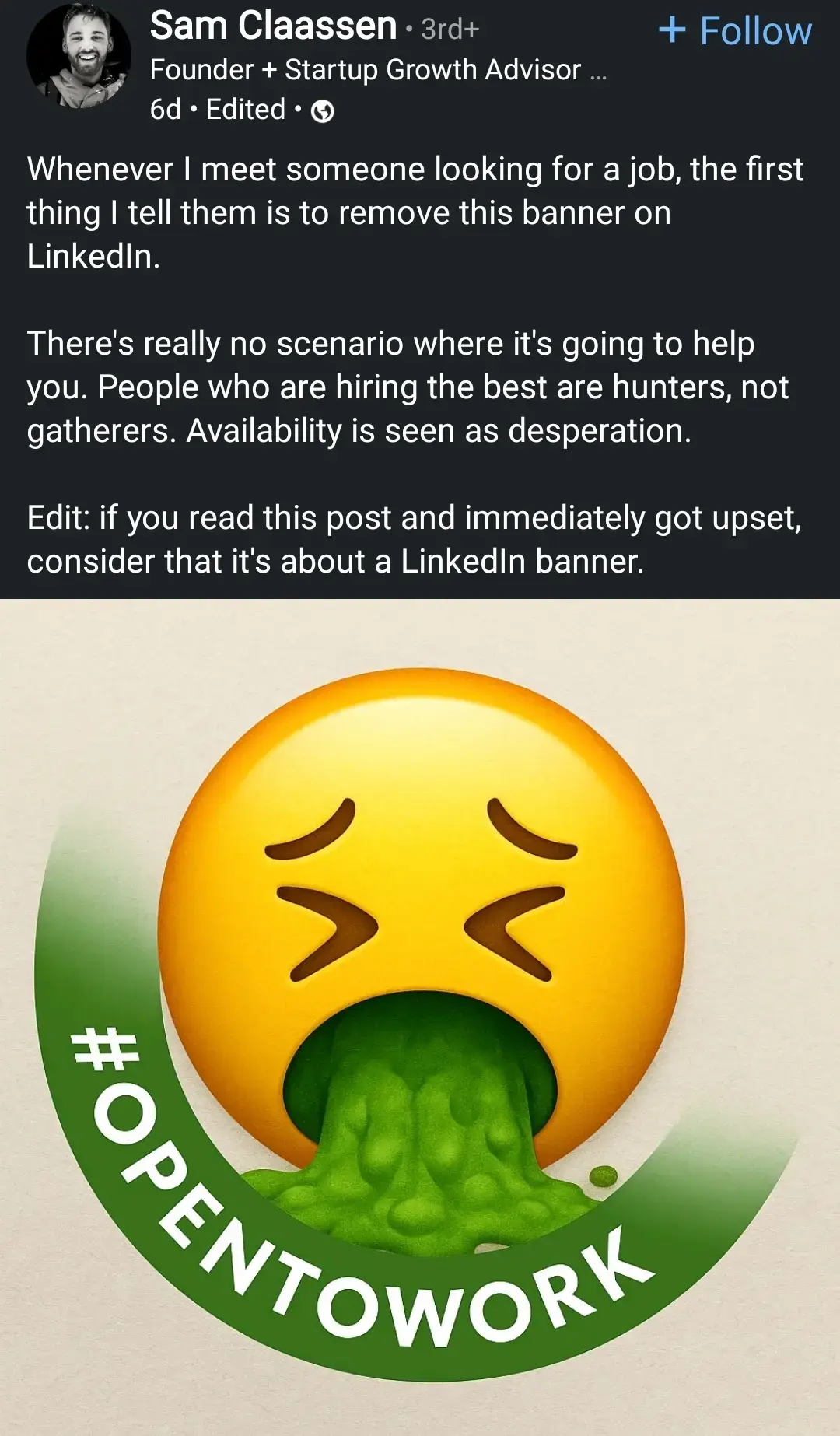Follow Sam Claassen

(735, 31)
